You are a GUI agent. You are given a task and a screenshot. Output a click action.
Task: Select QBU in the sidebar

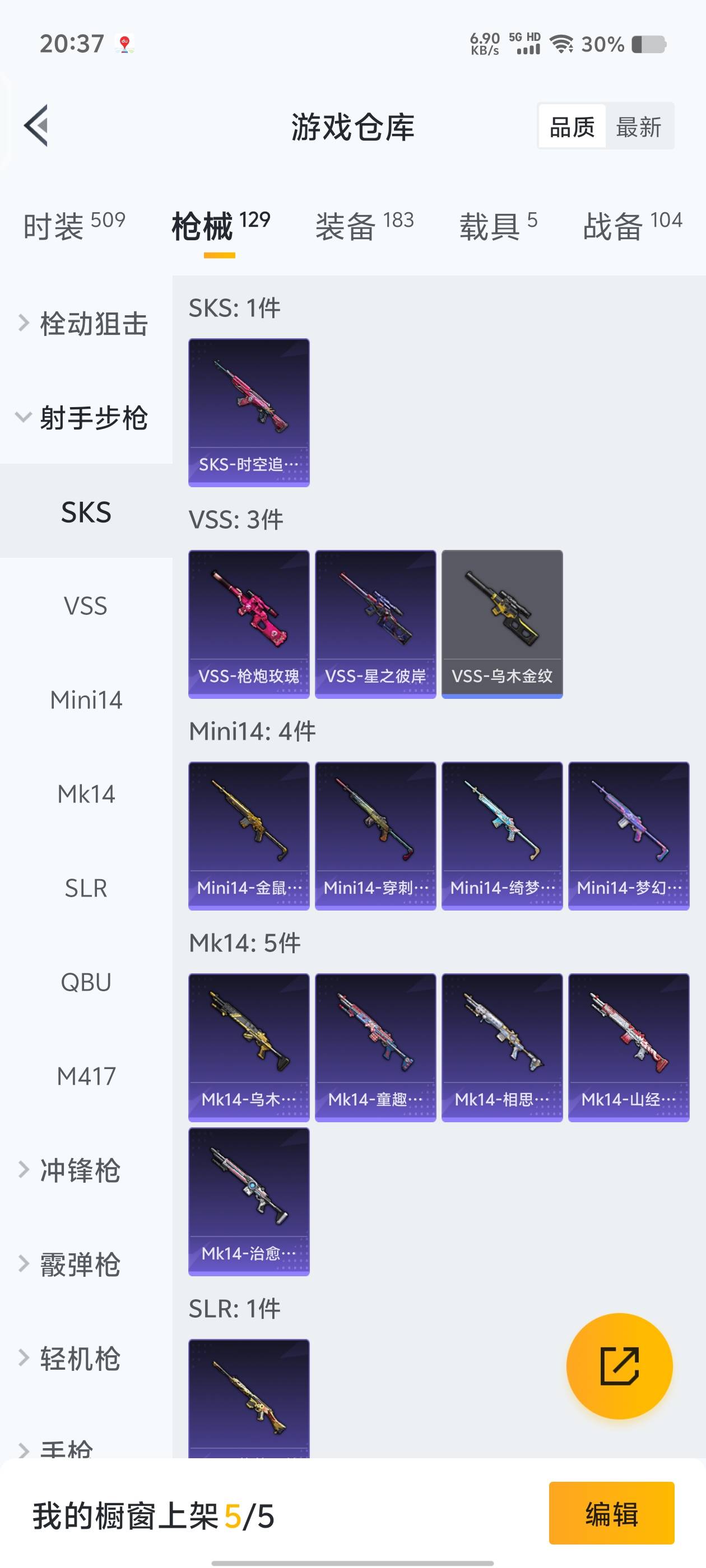pyautogui.click(x=86, y=982)
